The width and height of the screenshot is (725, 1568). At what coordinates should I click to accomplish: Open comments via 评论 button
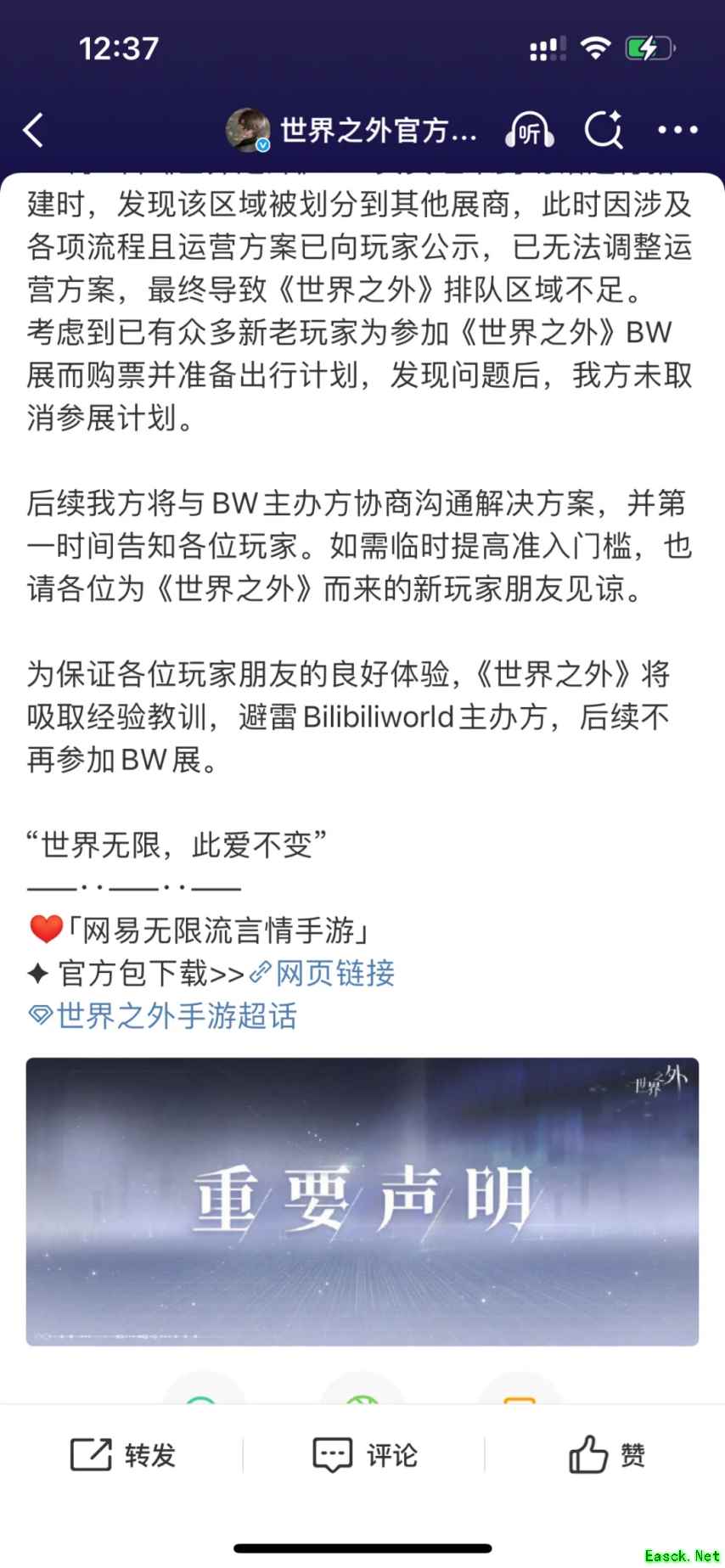(365, 1455)
